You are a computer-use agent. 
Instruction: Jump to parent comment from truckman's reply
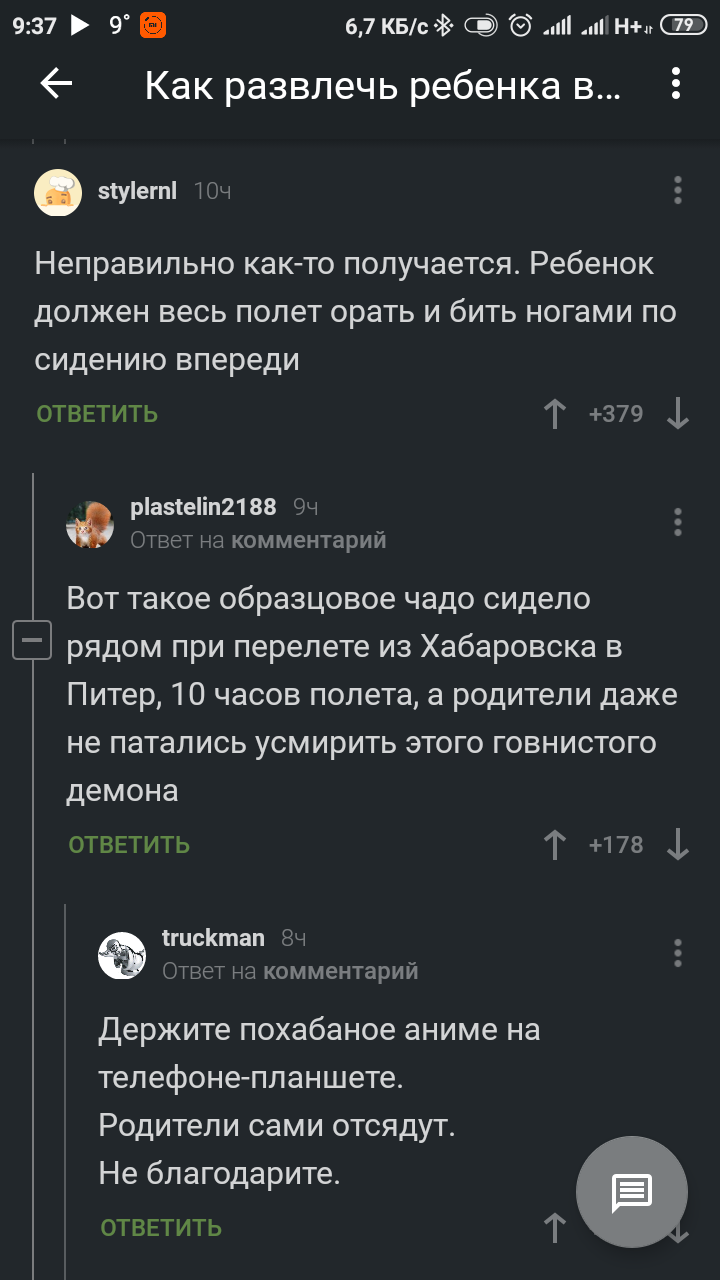pos(340,971)
